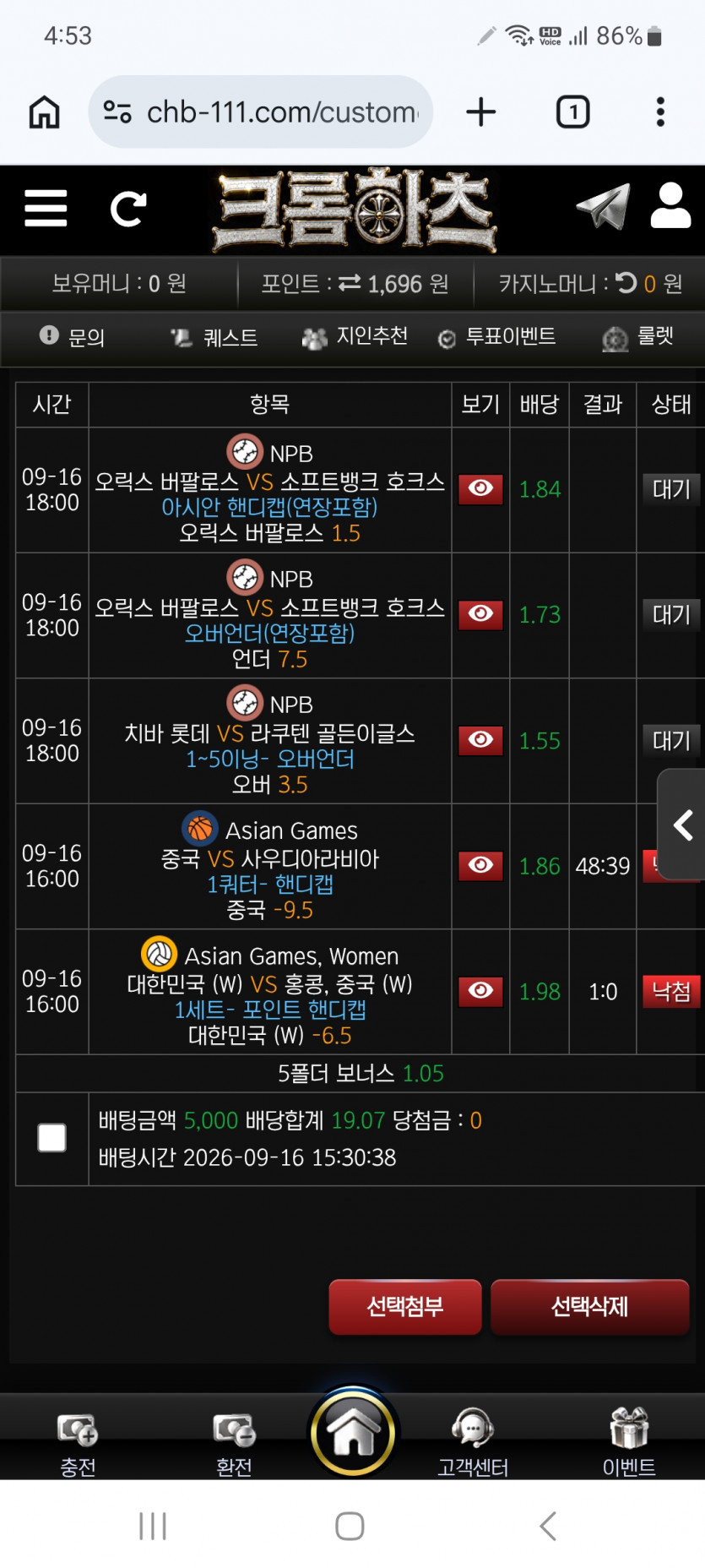The image size is (705, 1568).
Task: Open the 문의 inquiry menu
Action: pyautogui.click(x=72, y=337)
